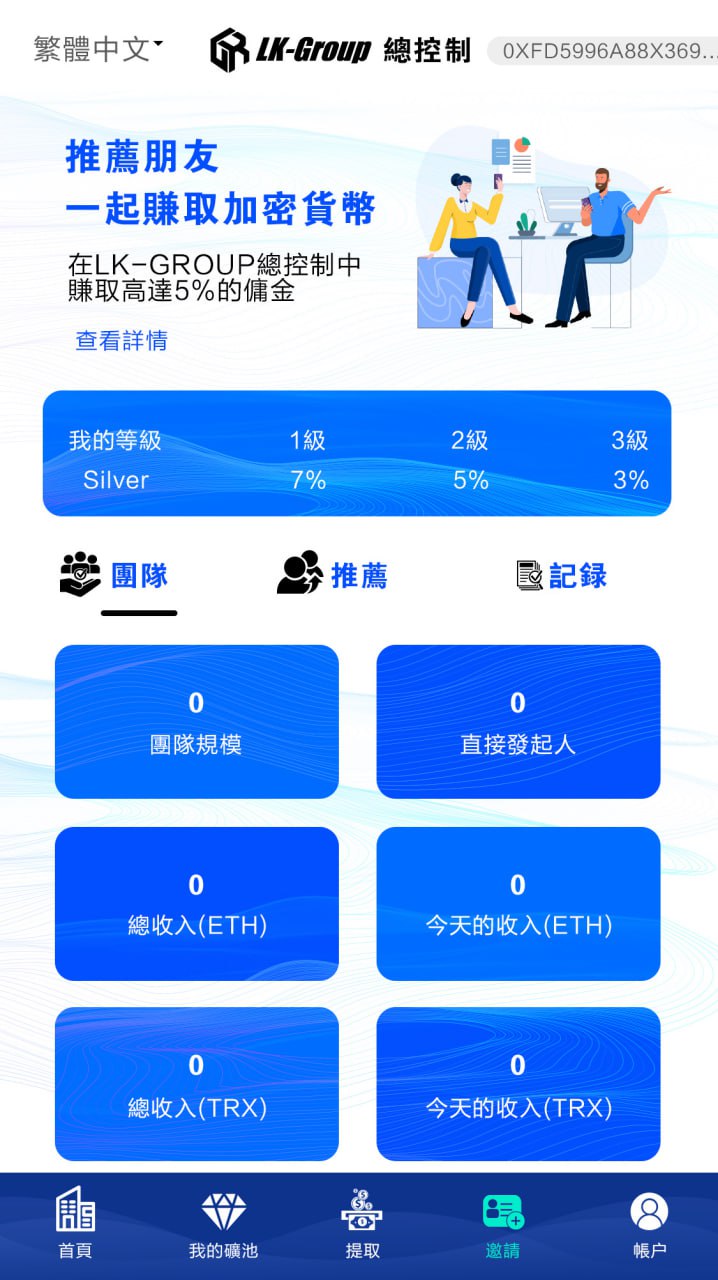
Task: Open the 查看詳情 link
Action: pyautogui.click(x=121, y=341)
